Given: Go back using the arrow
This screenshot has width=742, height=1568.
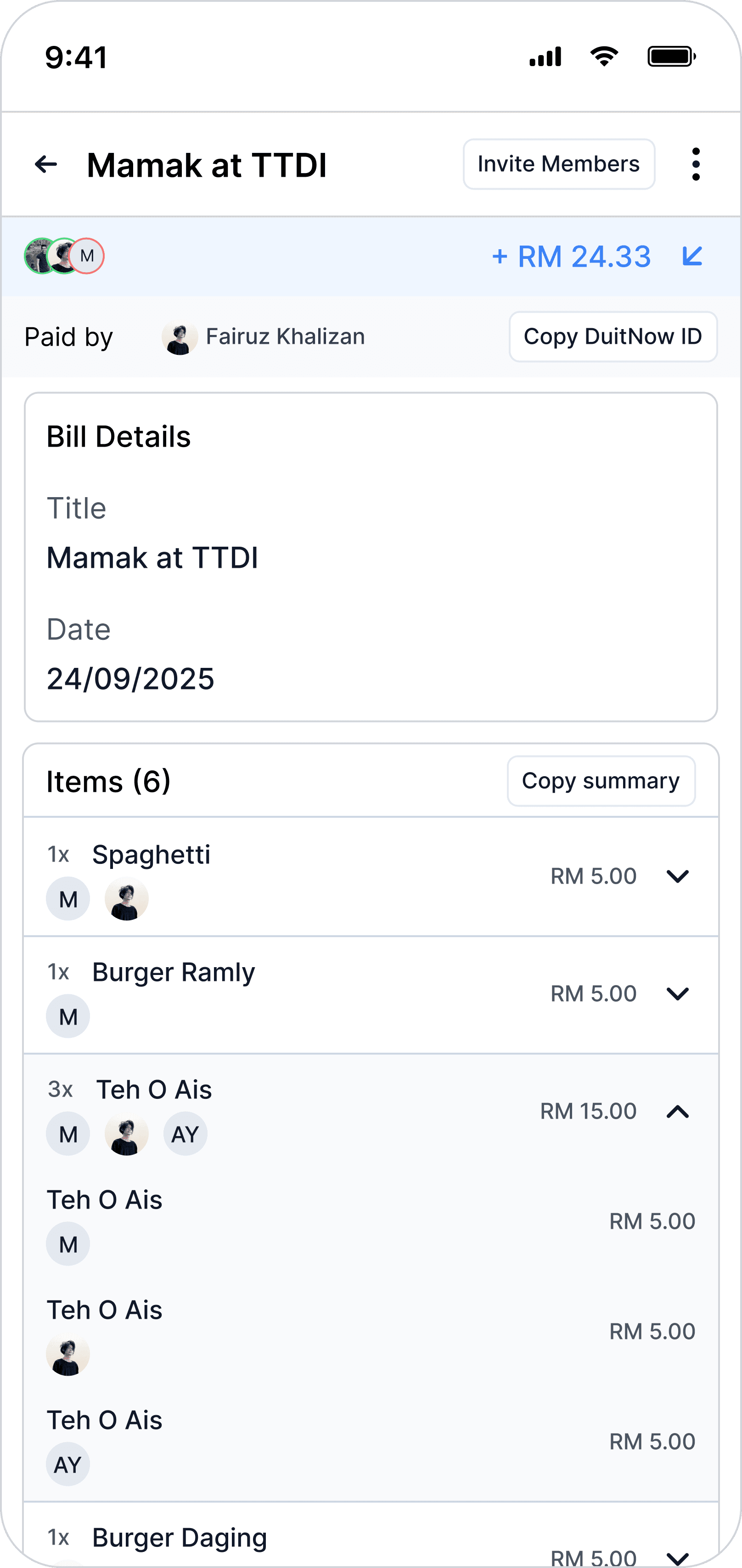Looking at the screenshot, I should click(46, 164).
